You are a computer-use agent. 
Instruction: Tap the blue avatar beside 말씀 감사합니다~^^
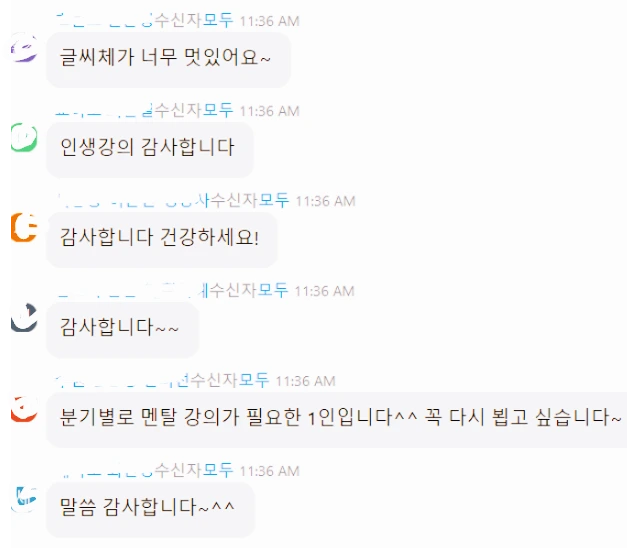click(x=24, y=499)
